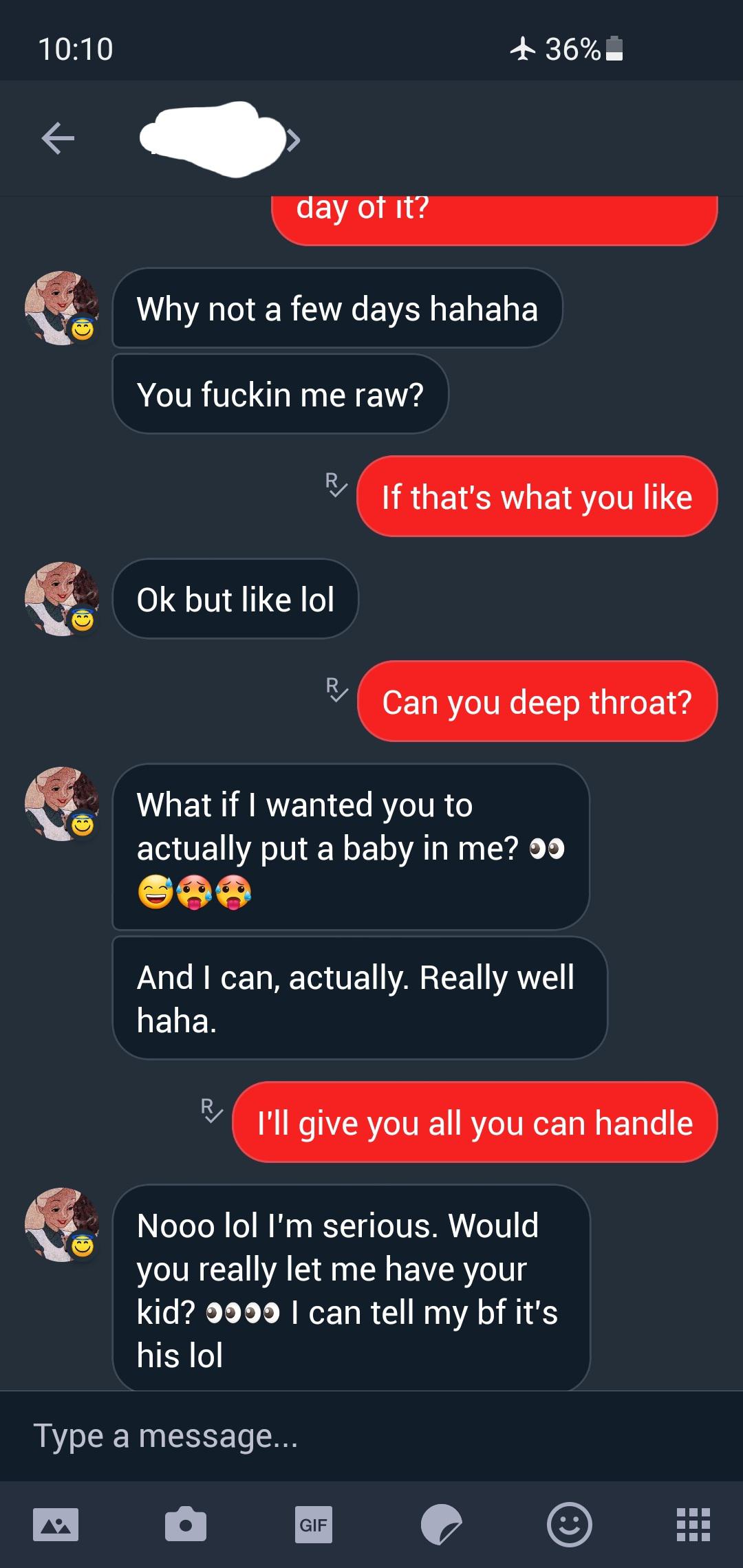Open the sticker picker
This screenshot has height=1568, width=743.
(x=441, y=1525)
